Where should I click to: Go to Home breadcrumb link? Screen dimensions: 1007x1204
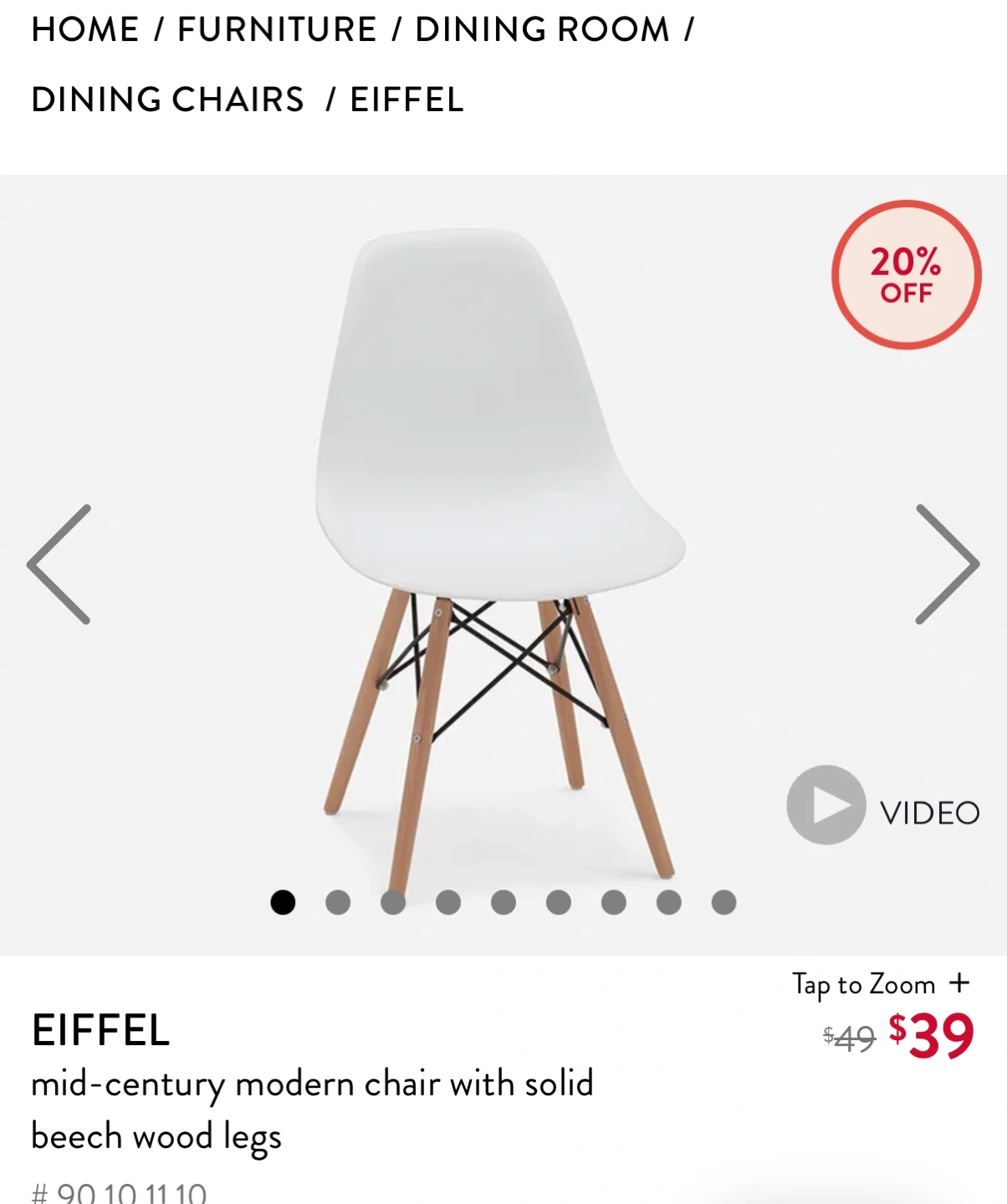[84, 30]
